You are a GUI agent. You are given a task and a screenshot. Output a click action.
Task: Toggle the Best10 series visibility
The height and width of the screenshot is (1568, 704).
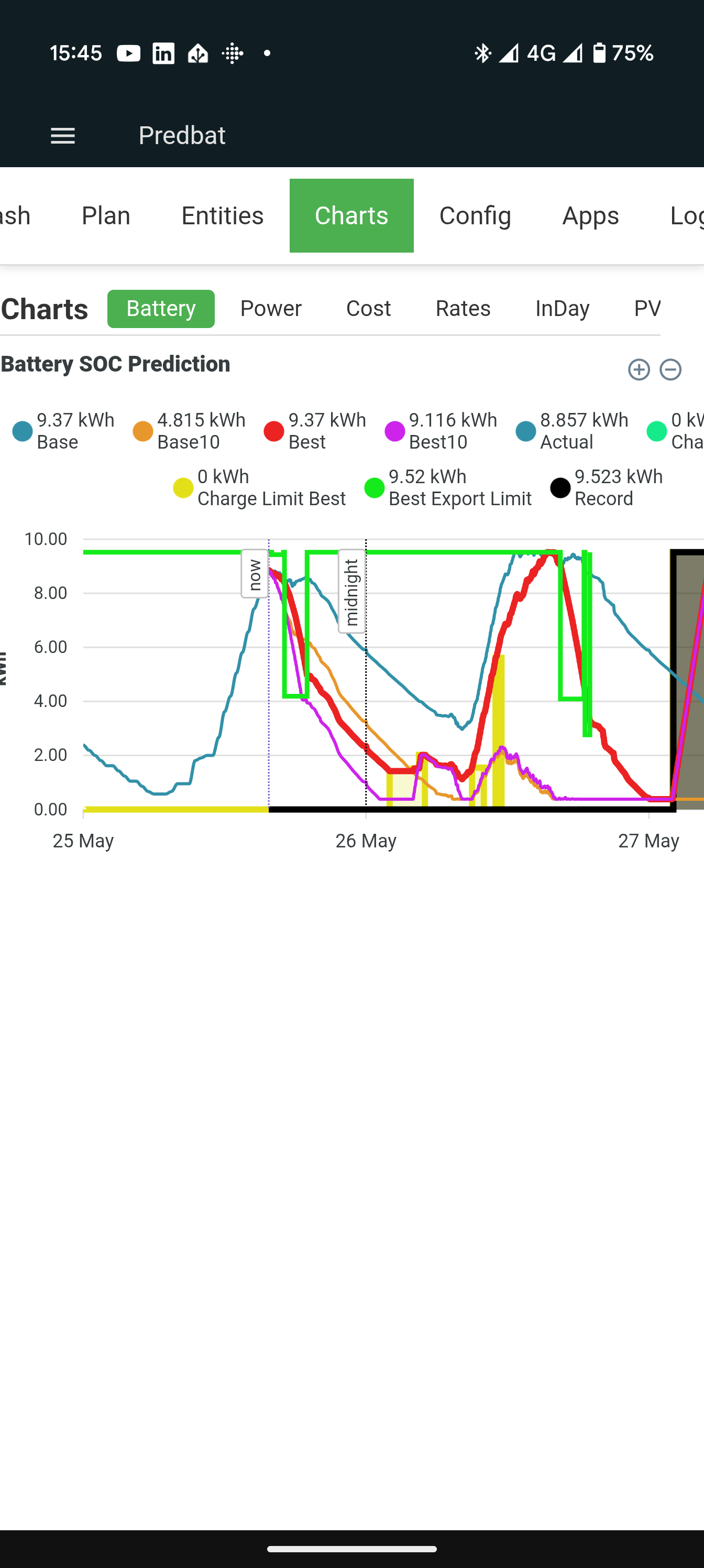[441, 431]
